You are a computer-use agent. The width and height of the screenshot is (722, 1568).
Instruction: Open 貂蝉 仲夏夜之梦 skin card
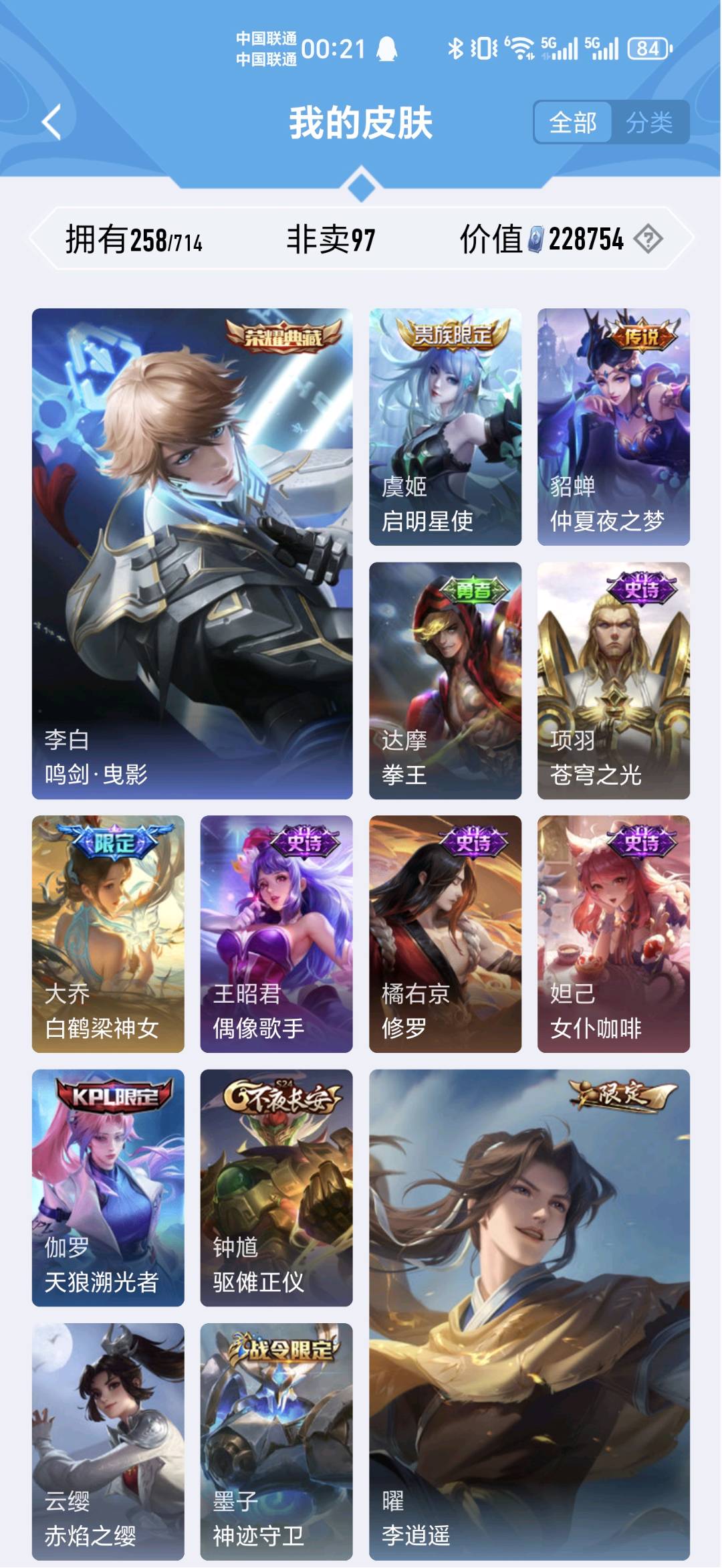coord(613,426)
